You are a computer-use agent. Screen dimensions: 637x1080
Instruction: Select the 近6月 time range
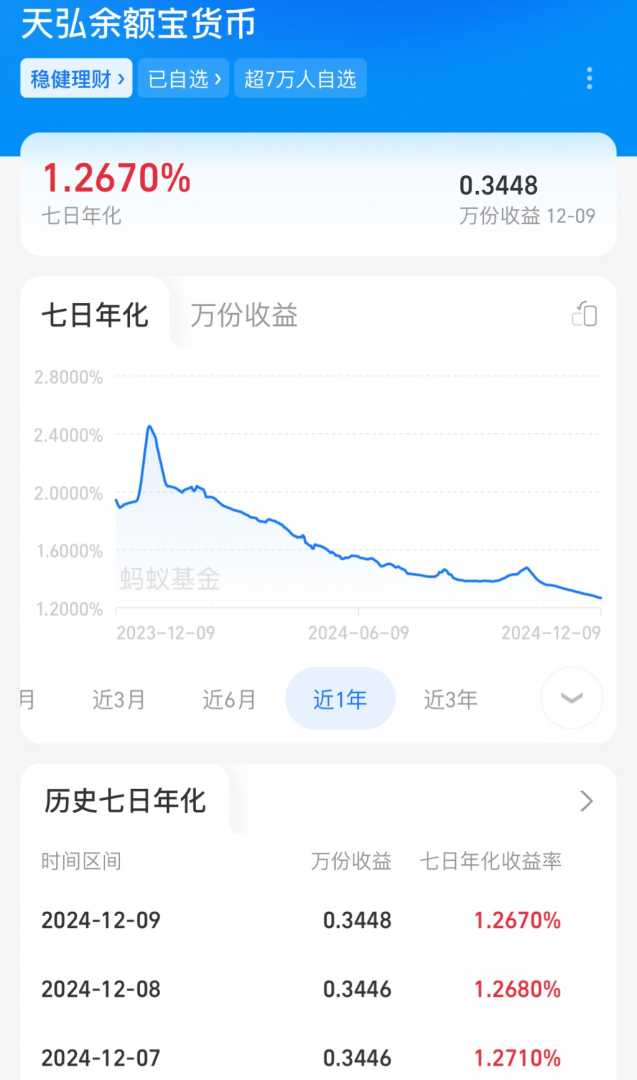pos(229,699)
